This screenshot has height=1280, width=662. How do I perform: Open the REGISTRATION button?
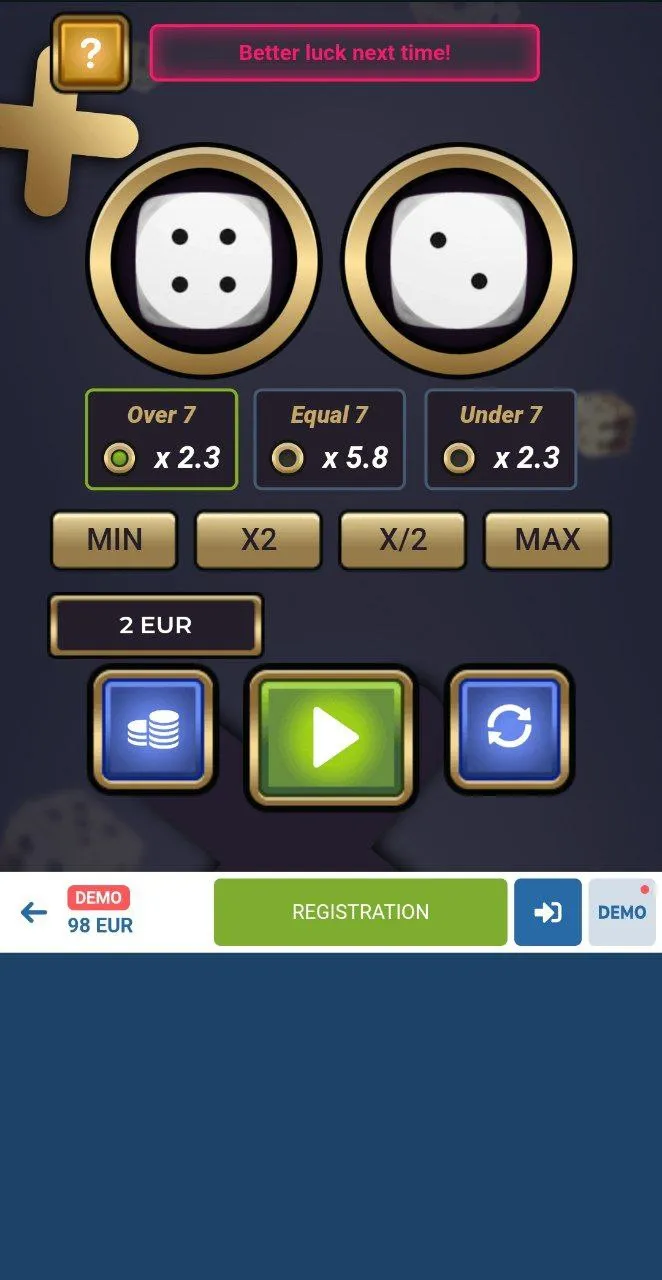(x=360, y=912)
